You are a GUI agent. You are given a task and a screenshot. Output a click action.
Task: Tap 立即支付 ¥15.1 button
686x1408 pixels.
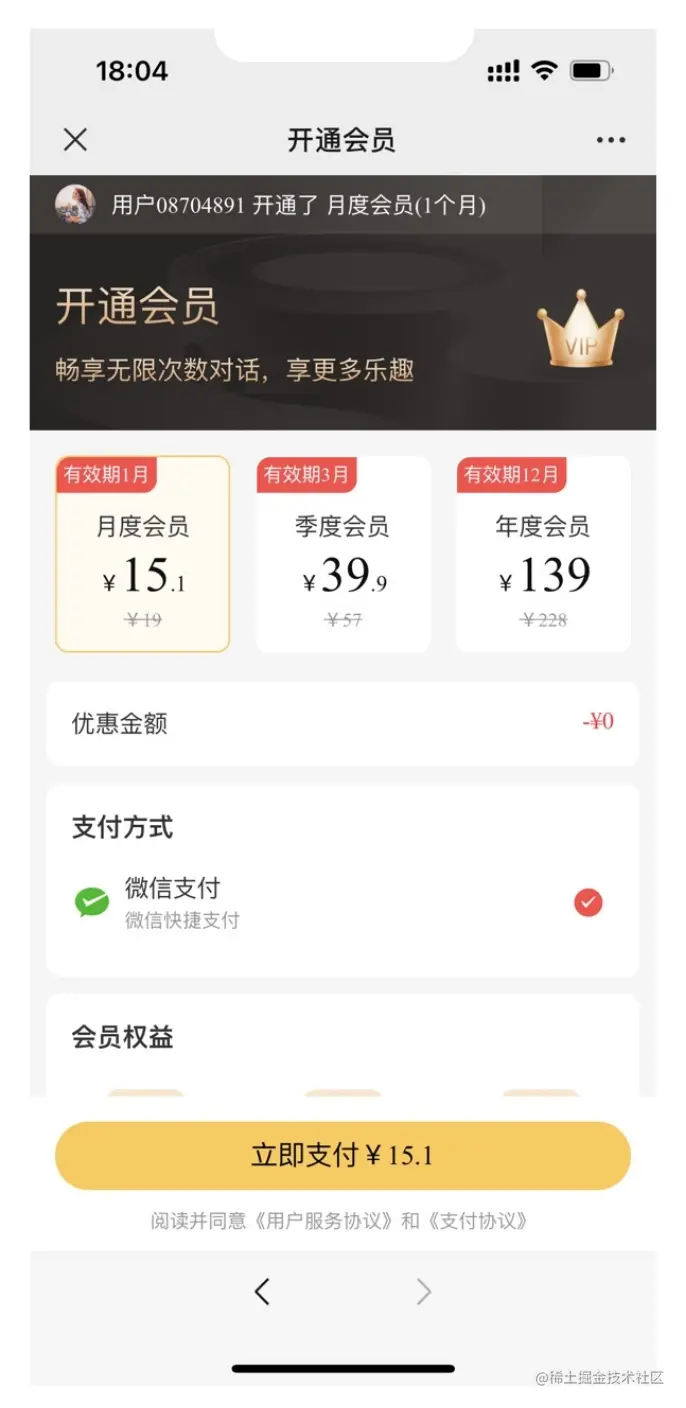coord(342,1156)
